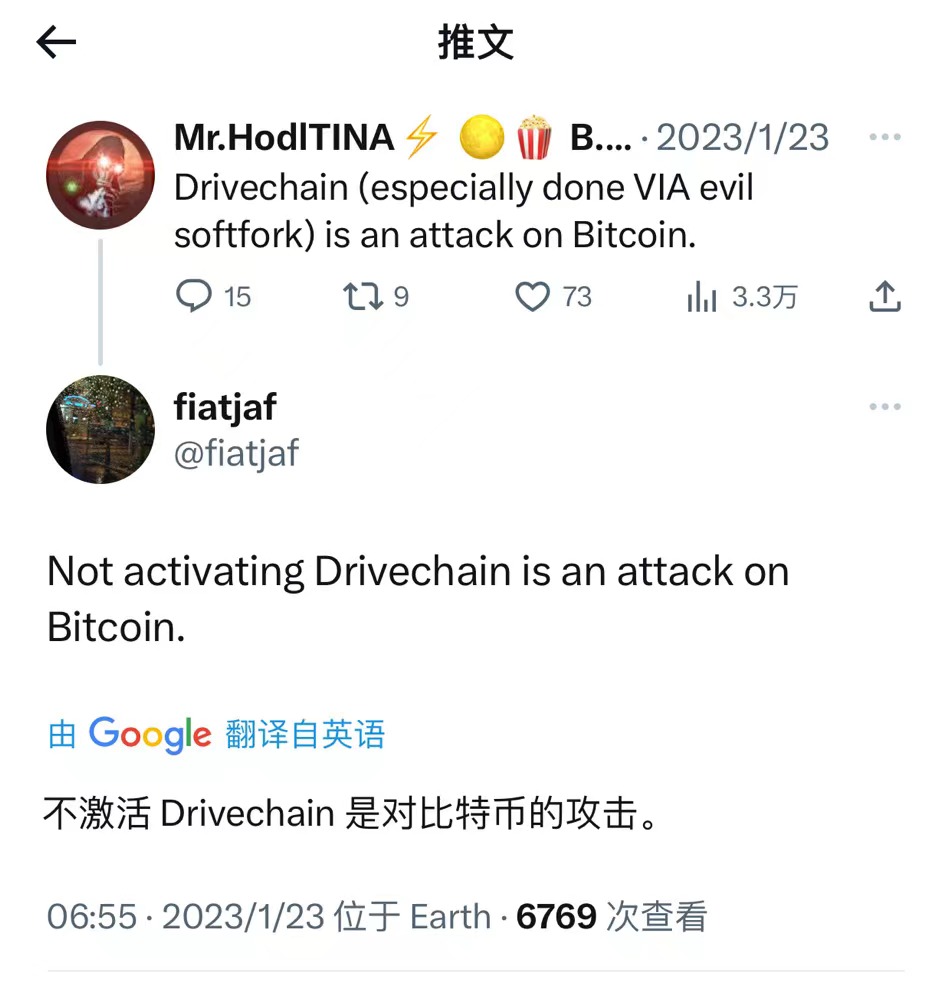
Task: Open Mr.HodlTINA's profile picture
Action: pos(100,176)
